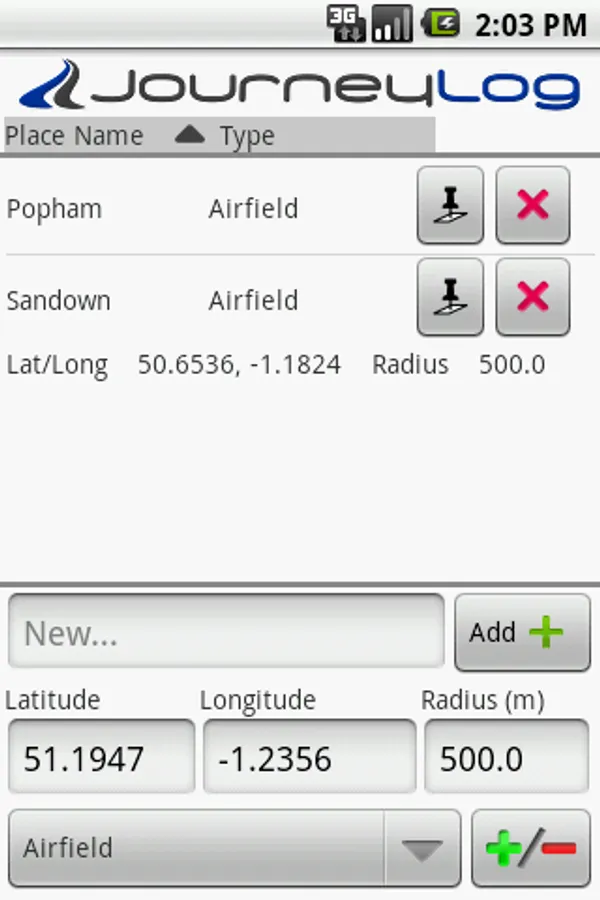Focus the New place name field
The image size is (600, 900).
pyautogui.click(x=226, y=632)
